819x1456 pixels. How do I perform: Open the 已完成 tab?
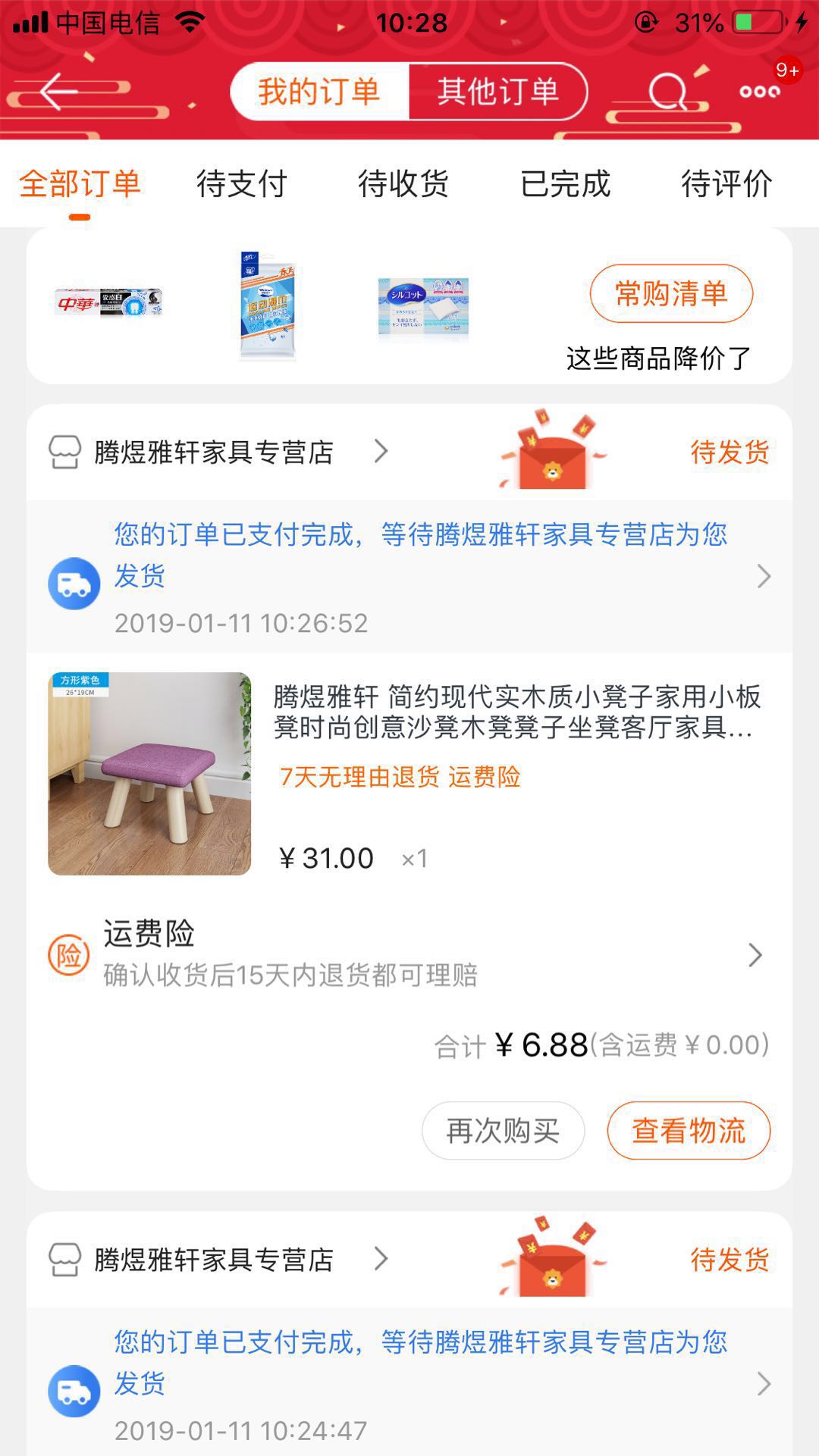[565, 183]
